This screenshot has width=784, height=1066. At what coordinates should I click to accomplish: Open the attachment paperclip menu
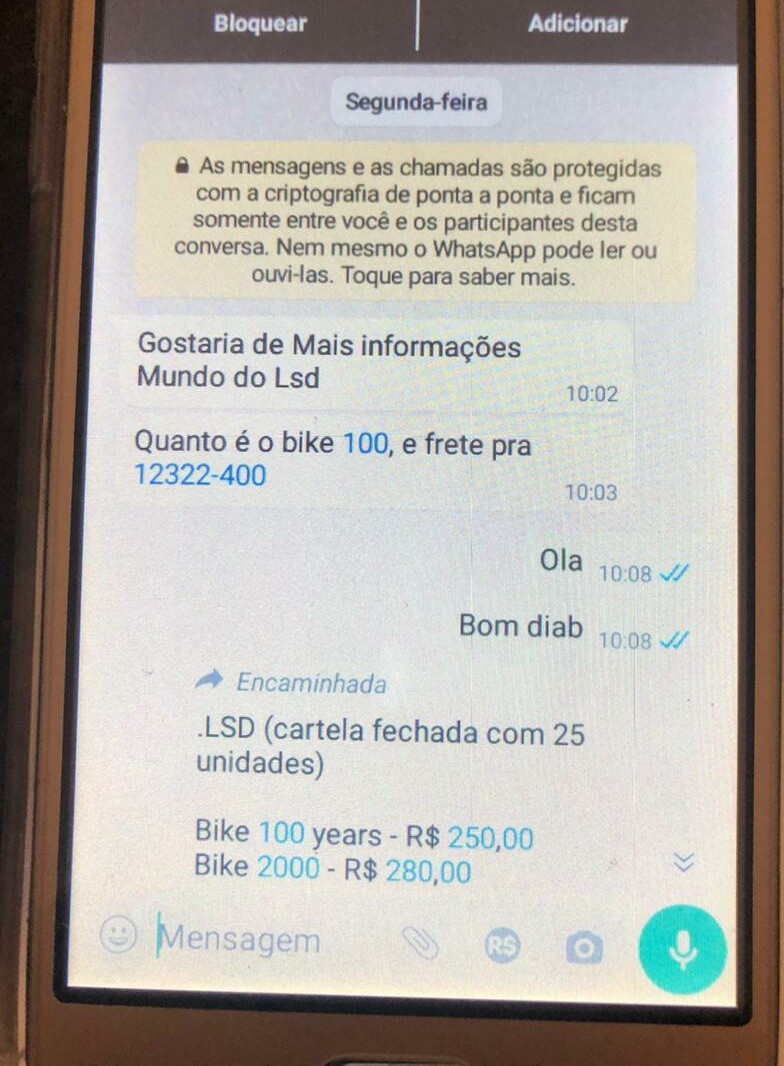(419, 942)
